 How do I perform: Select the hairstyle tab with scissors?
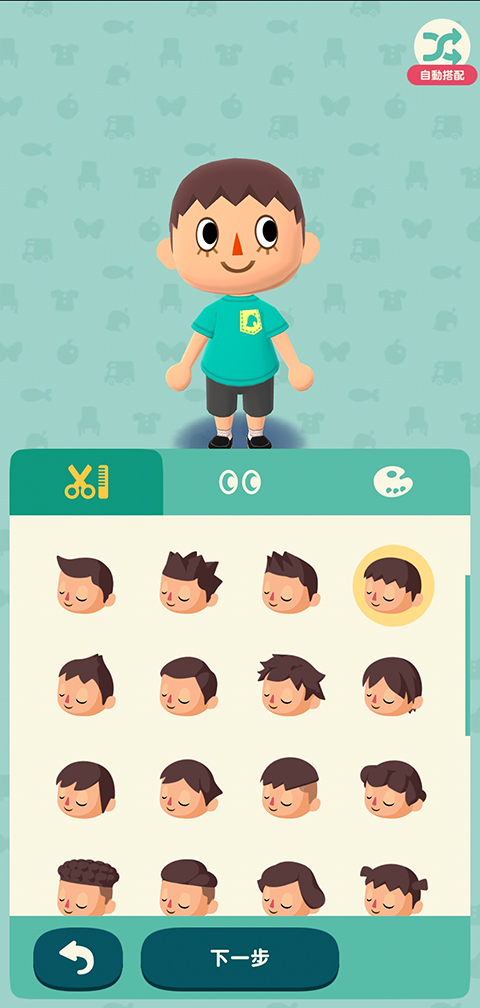click(x=86, y=482)
